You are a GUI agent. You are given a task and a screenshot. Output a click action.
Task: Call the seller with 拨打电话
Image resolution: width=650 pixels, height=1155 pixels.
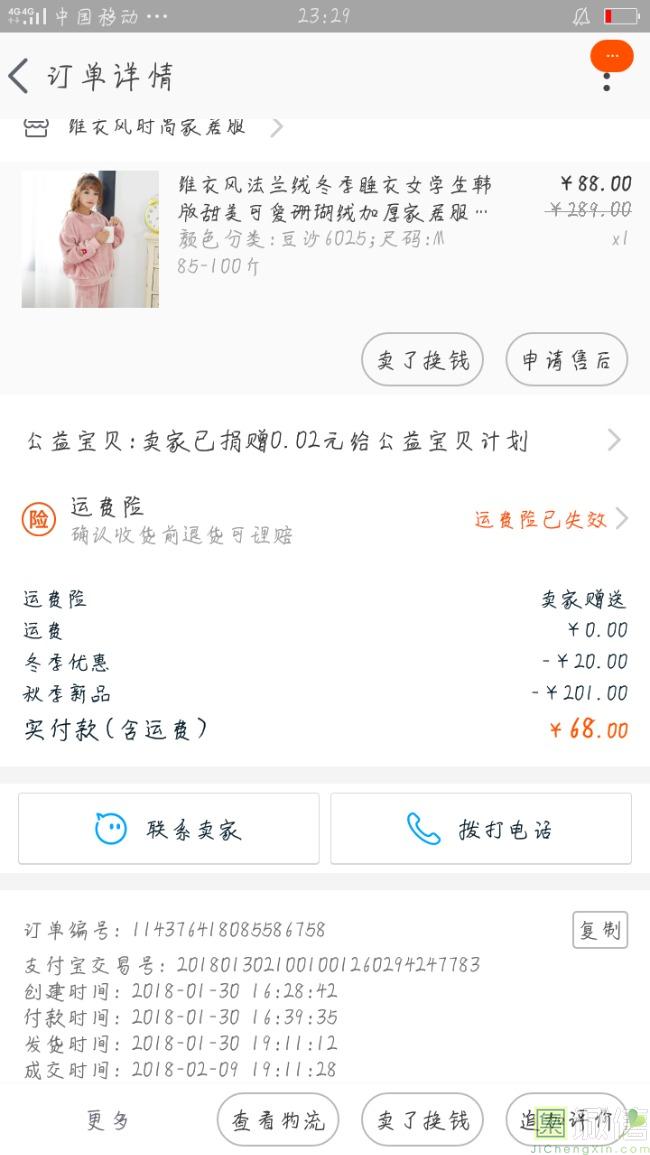pyautogui.click(x=481, y=828)
